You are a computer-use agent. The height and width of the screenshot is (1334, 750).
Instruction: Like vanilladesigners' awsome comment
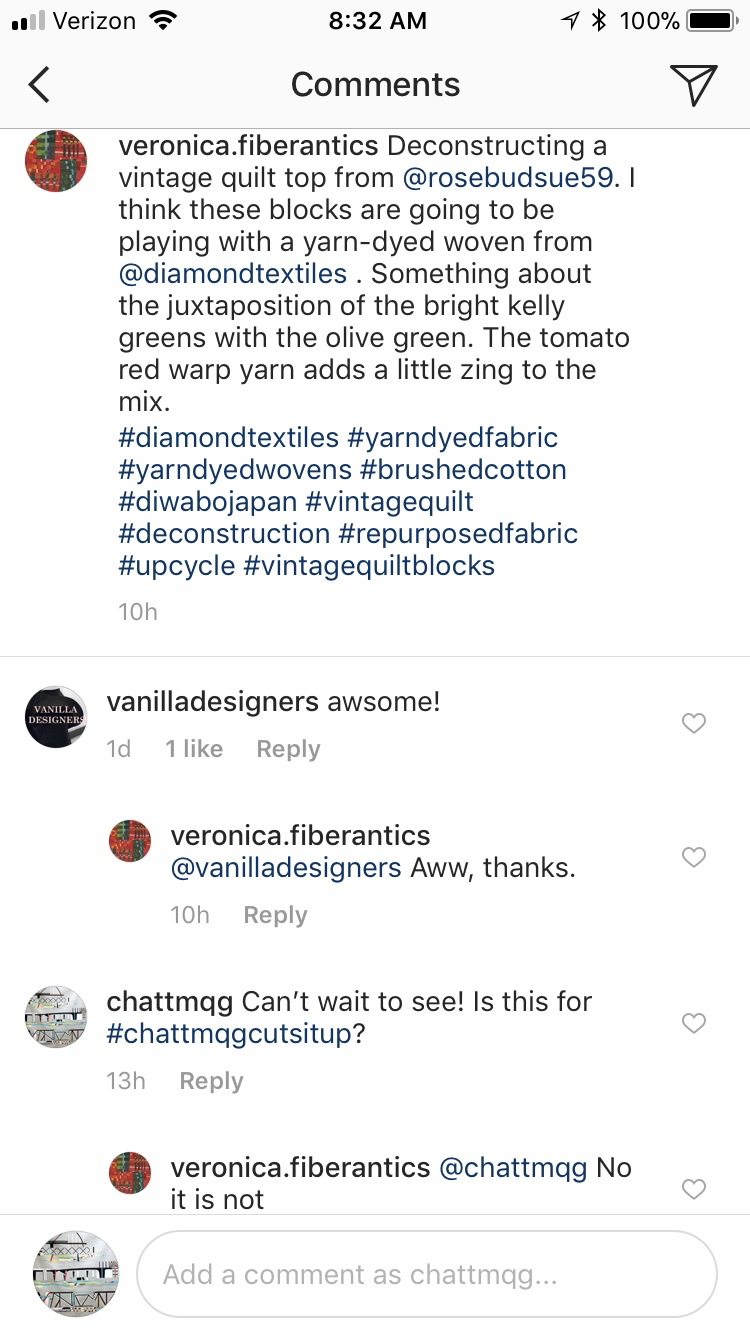pyautogui.click(x=693, y=723)
